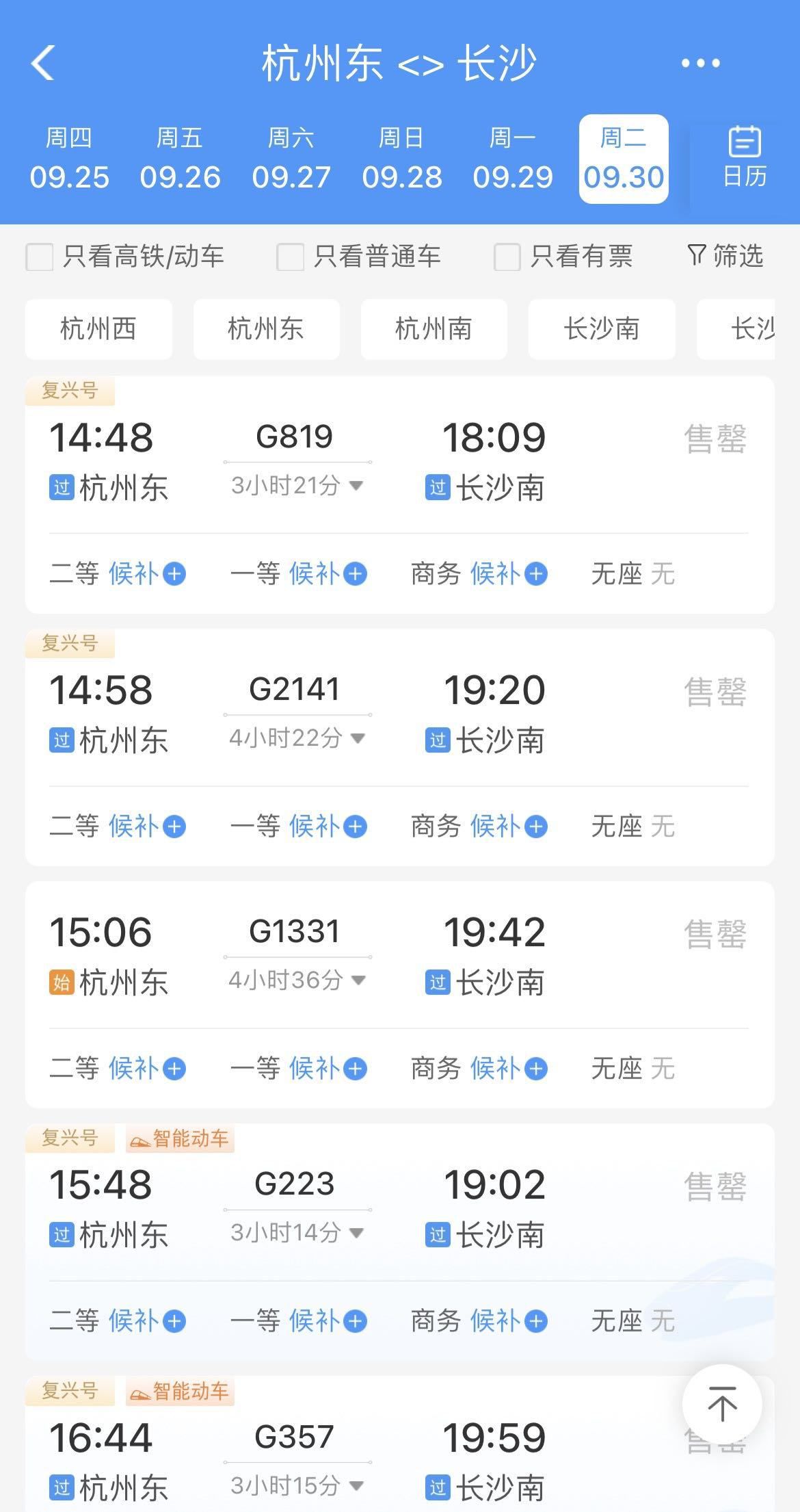This screenshot has width=800, height=1512.
Task: Tick 只看有票 to show available tickets
Action: 507,257
